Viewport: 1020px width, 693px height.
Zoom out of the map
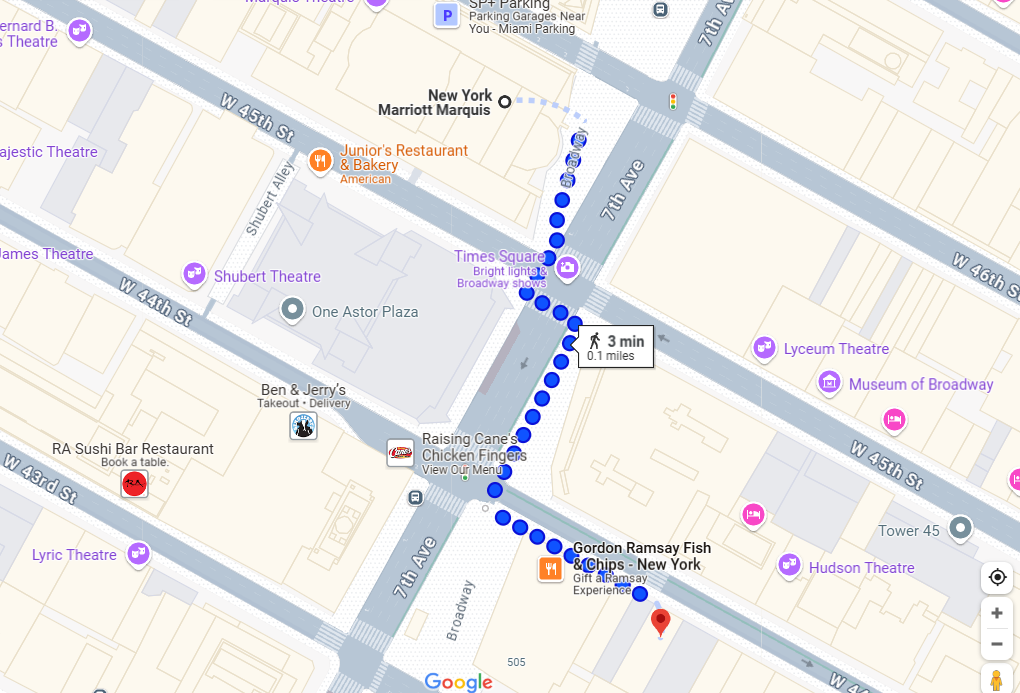pyautogui.click(x=996, y=644)
